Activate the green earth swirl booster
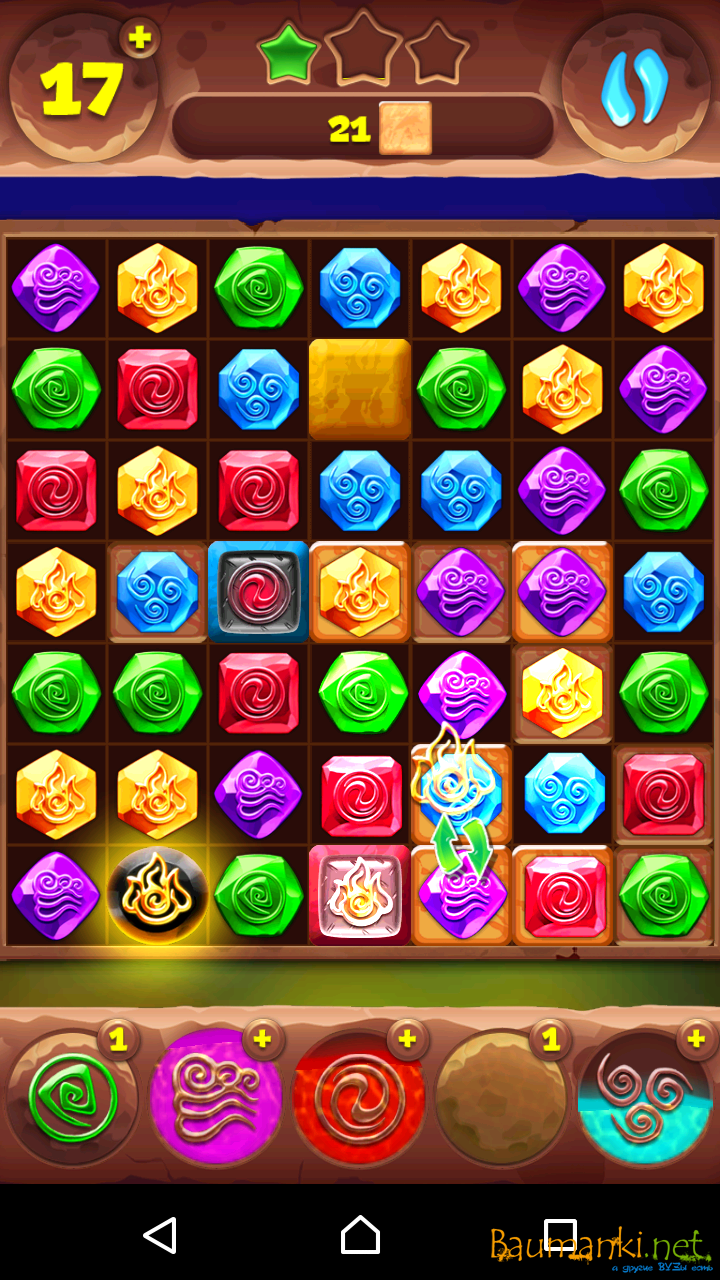Viewport: 720px width, 1280px height. pyautogui.click(x=72, y=1098)
